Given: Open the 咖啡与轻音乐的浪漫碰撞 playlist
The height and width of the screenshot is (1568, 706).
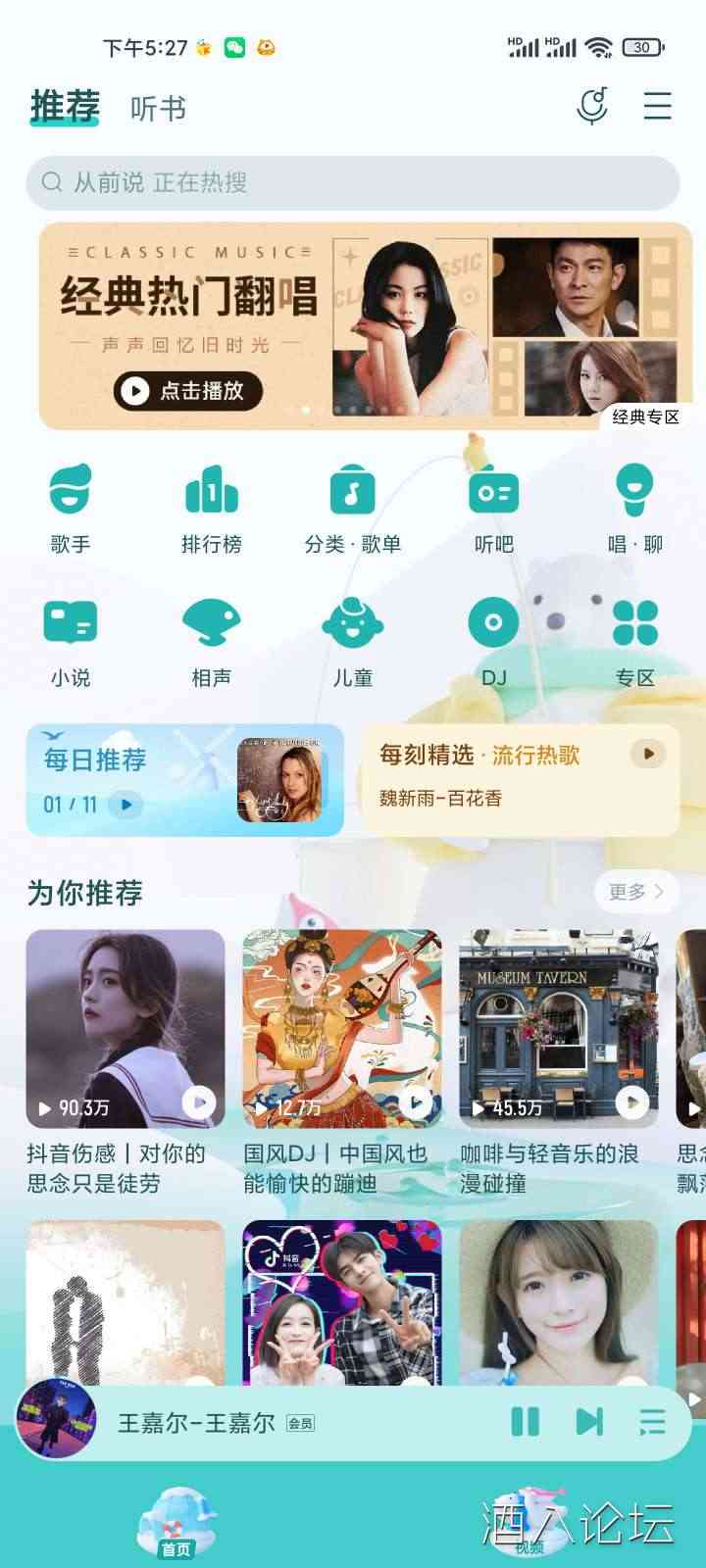Looking at the screenshot, I should click(x=559, y=1029).
